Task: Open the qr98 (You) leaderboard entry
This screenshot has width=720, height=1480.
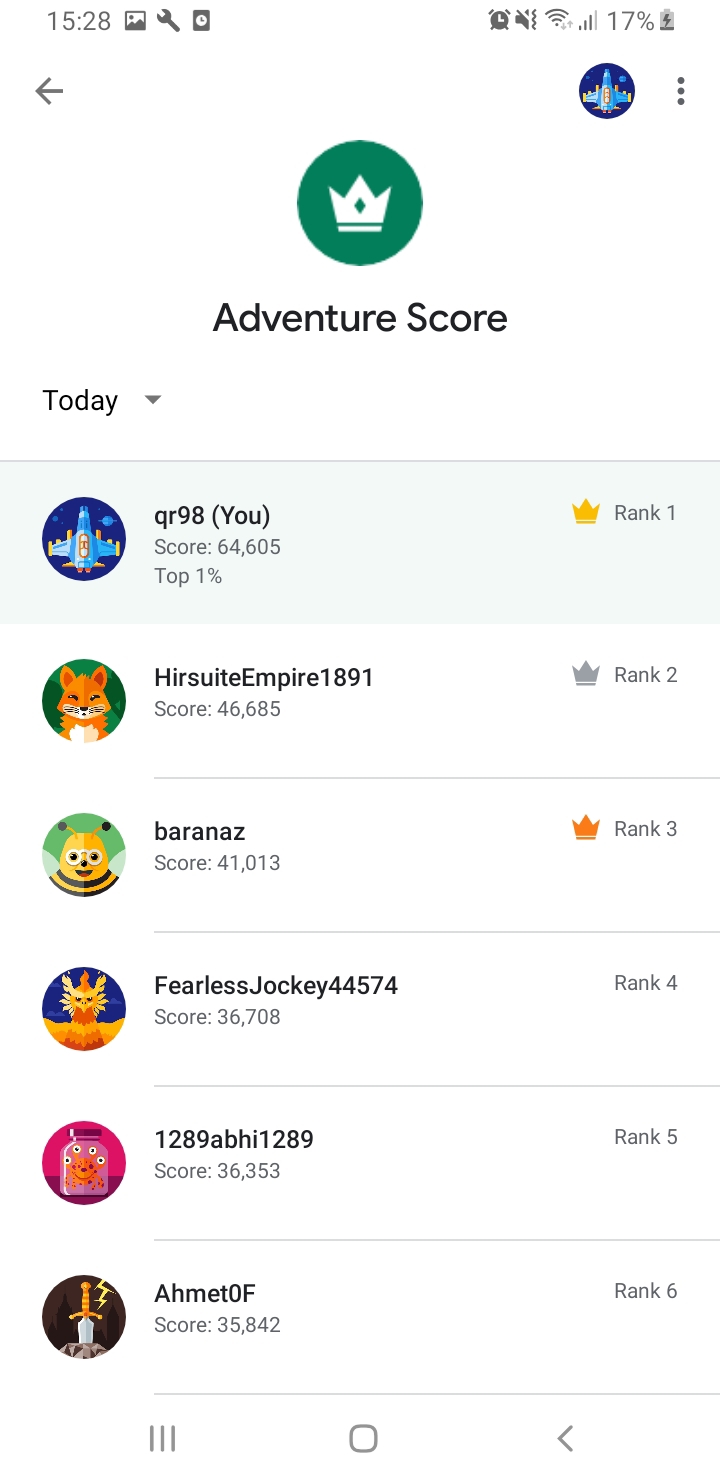Action: (x=360, y=543)
